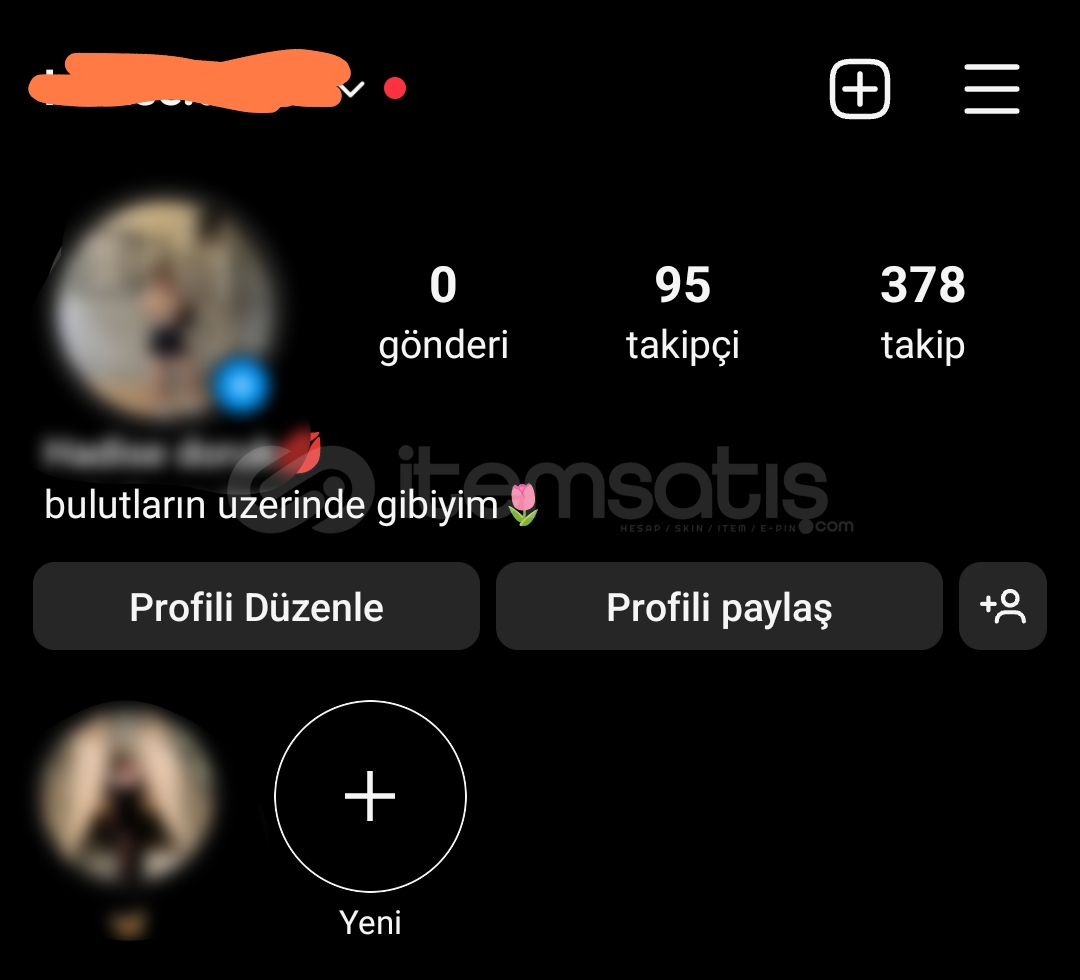Viewport: 1080px width, 980px height.
Task: Tap Profili paylaş button
Action: [719, 607]
